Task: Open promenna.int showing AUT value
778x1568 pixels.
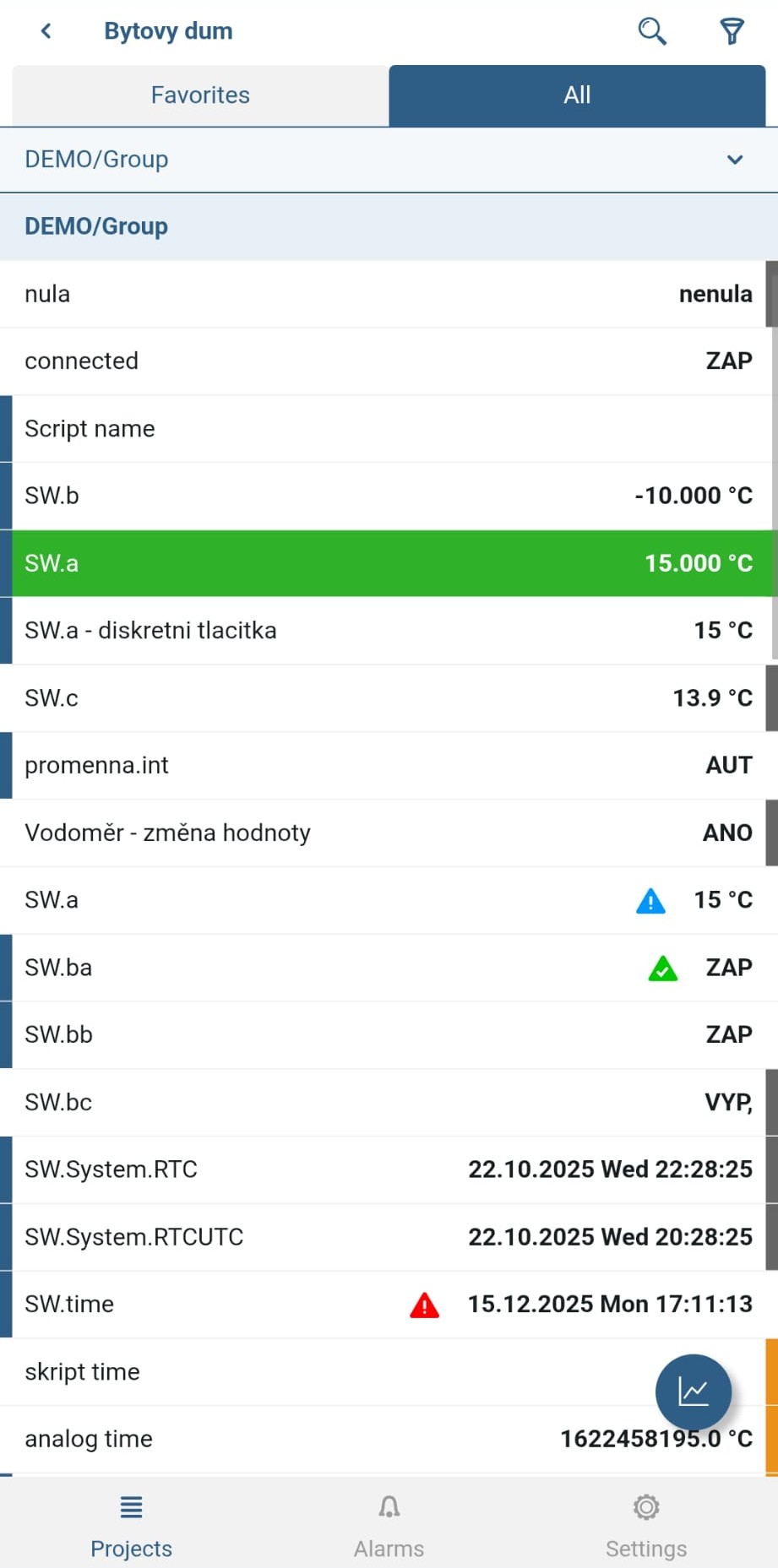Action: pos(389,765)
